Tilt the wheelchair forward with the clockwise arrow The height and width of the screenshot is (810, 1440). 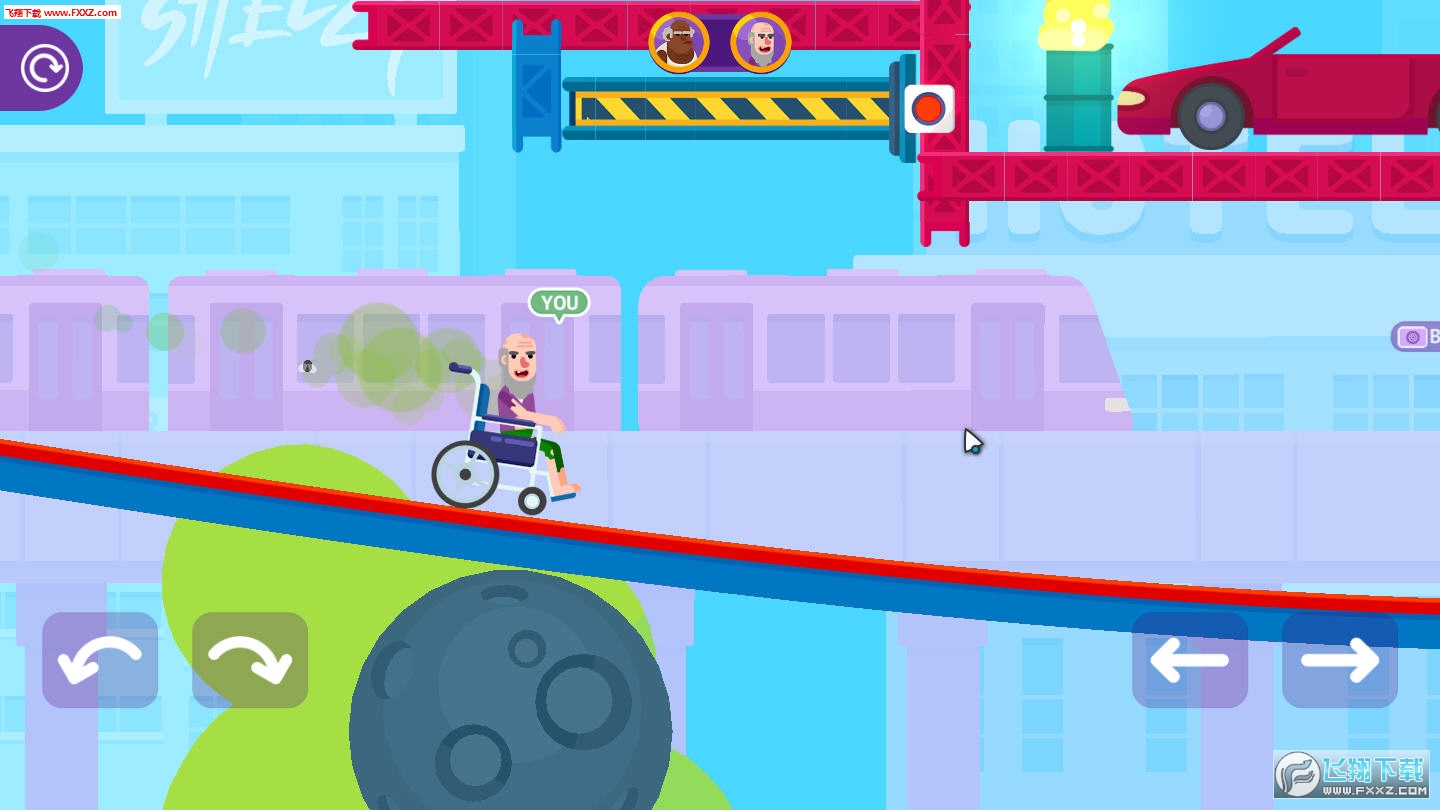click(250, 660)
